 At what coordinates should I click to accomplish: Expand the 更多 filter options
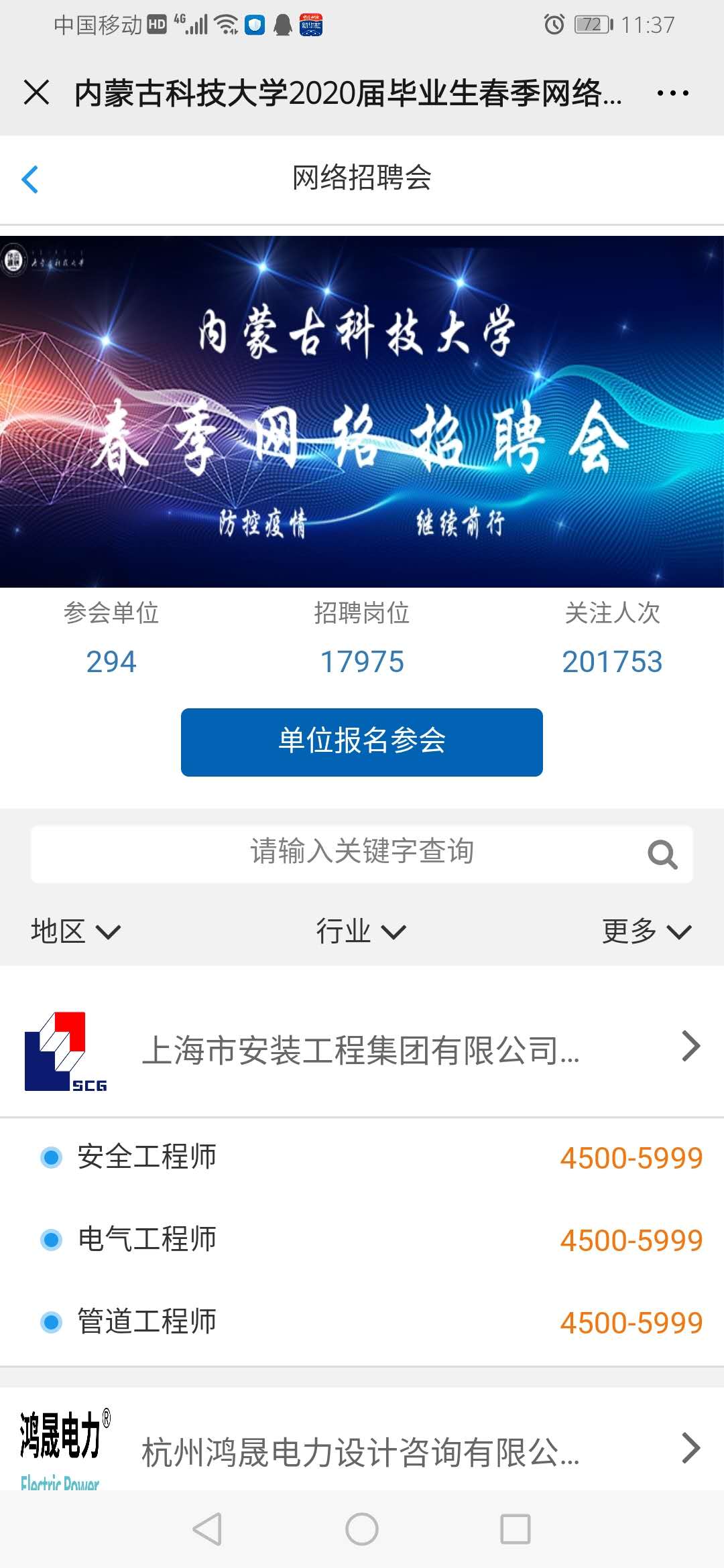coord(644,931)
